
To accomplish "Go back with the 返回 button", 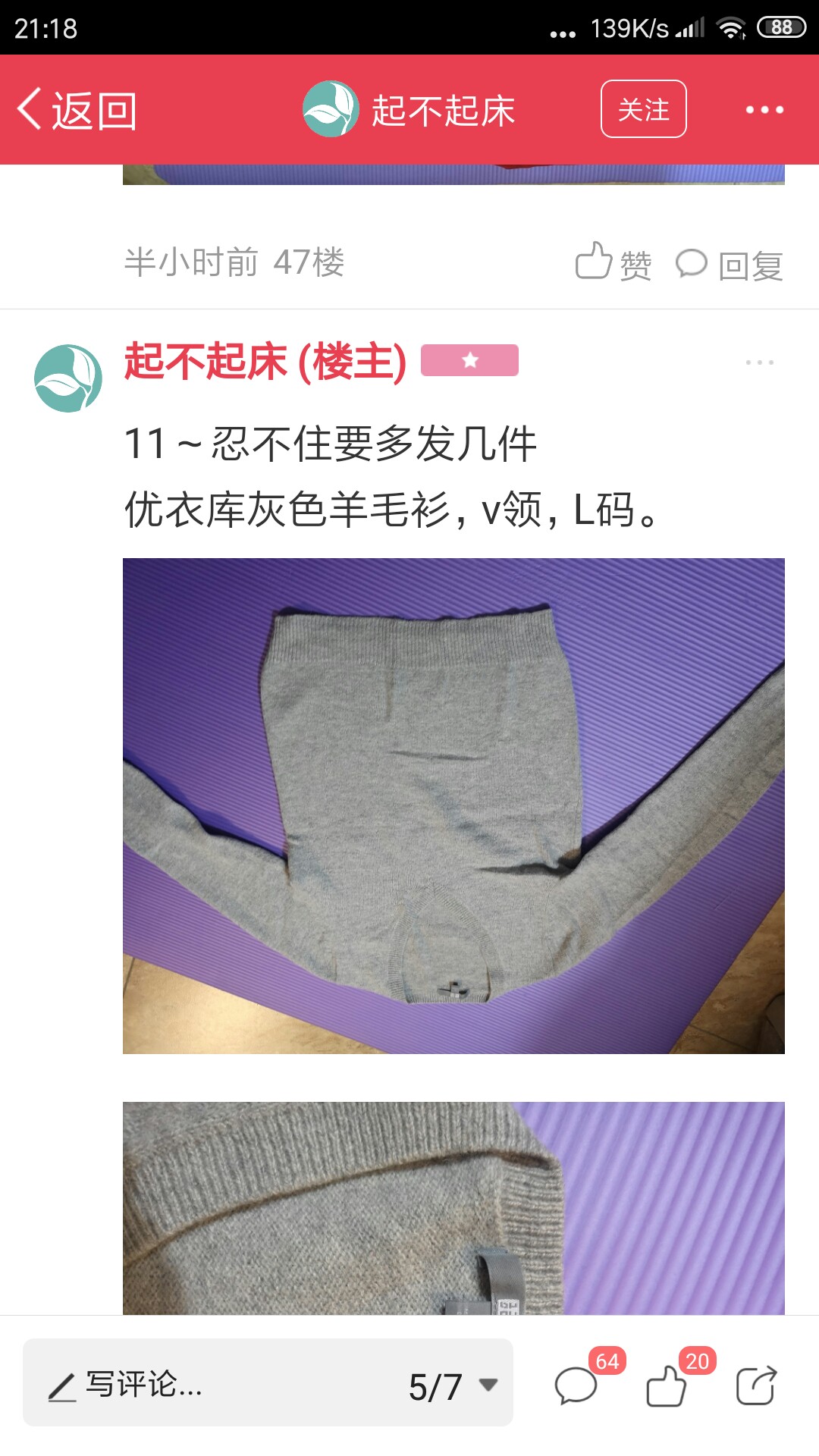I will pos(77,110).
